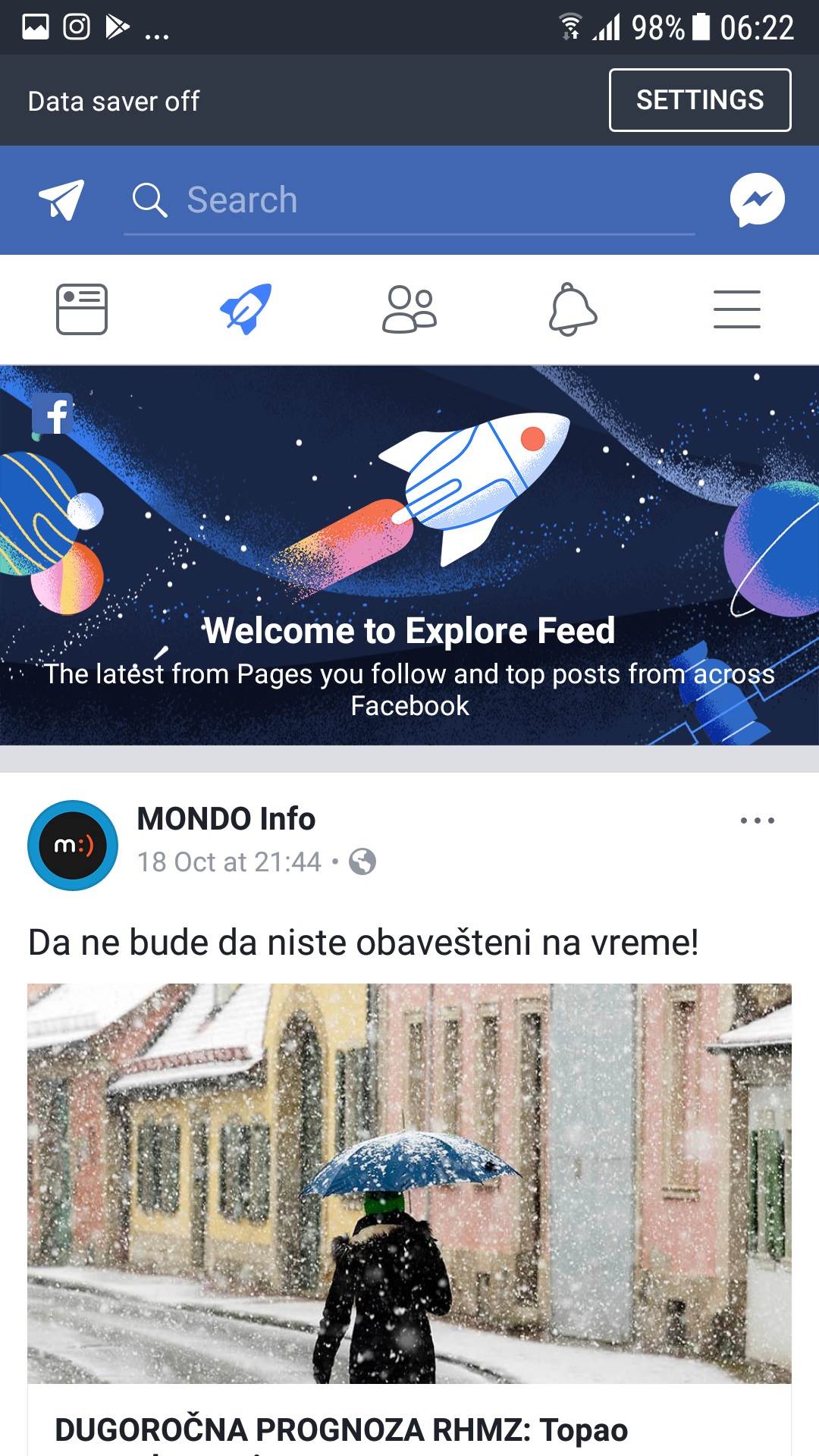Tap the globe privacy icon on MONDO post
Image resolution: width=819 pixels, height=1456 pixels.
[x=362, y=861]
